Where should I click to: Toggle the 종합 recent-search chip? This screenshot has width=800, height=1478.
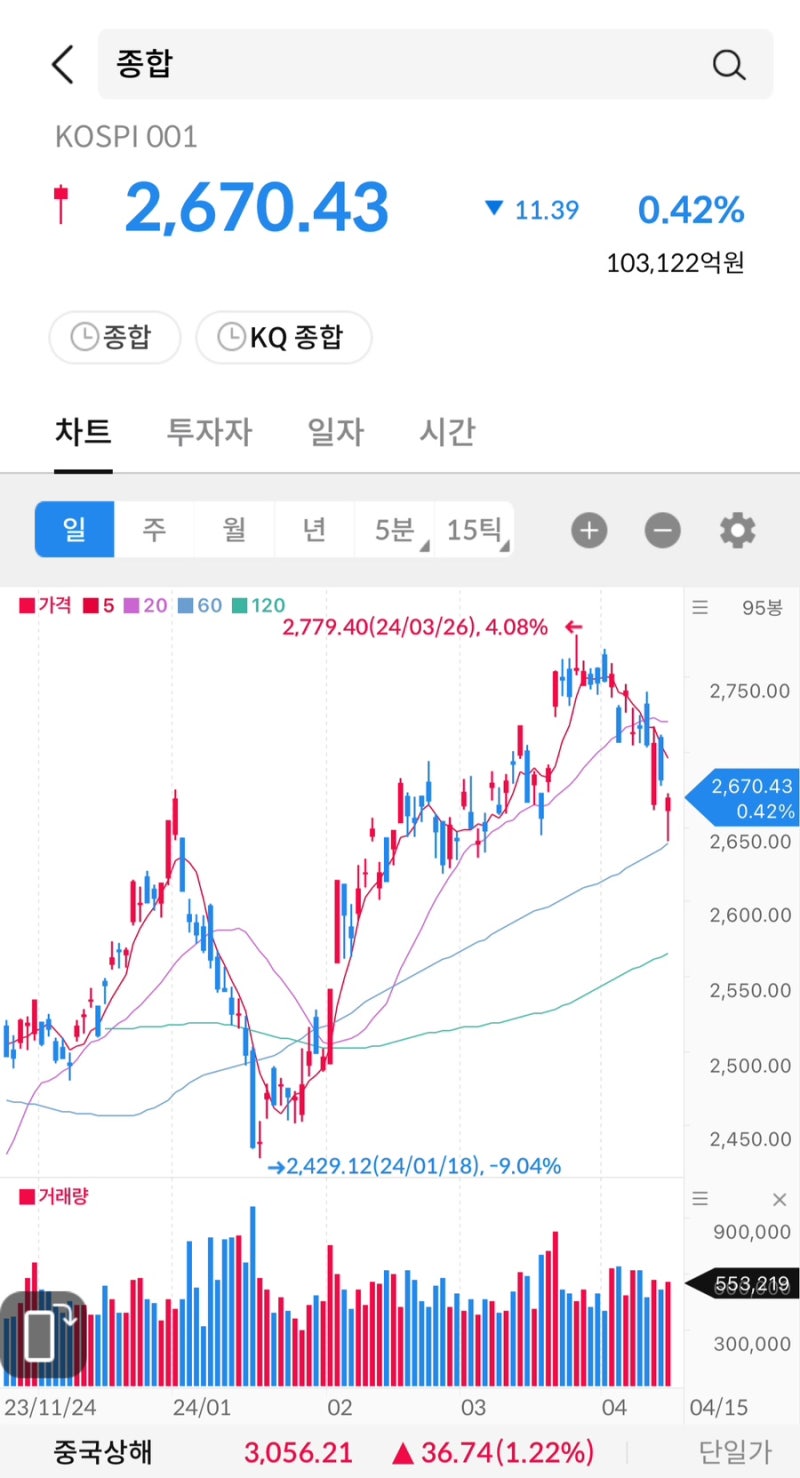(x=114, y=338)
